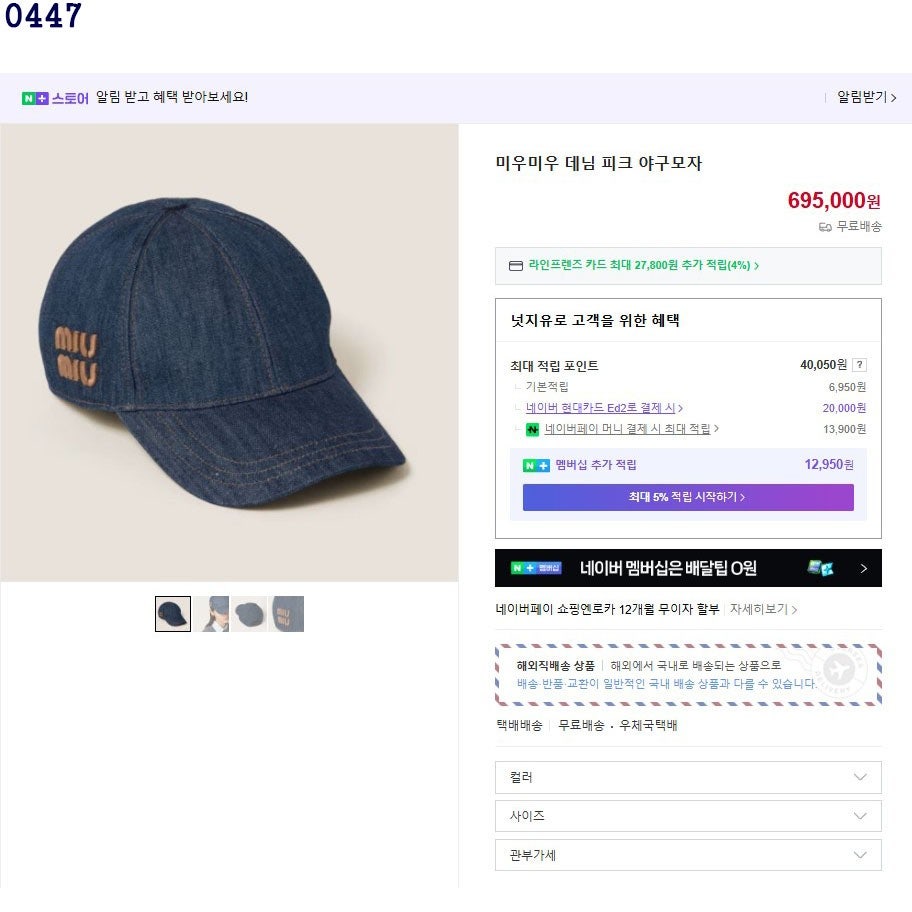Open the 네이버 현대카드 Ed2 payment link
This screenshot has width=912, height=912.
coord(603,408)
